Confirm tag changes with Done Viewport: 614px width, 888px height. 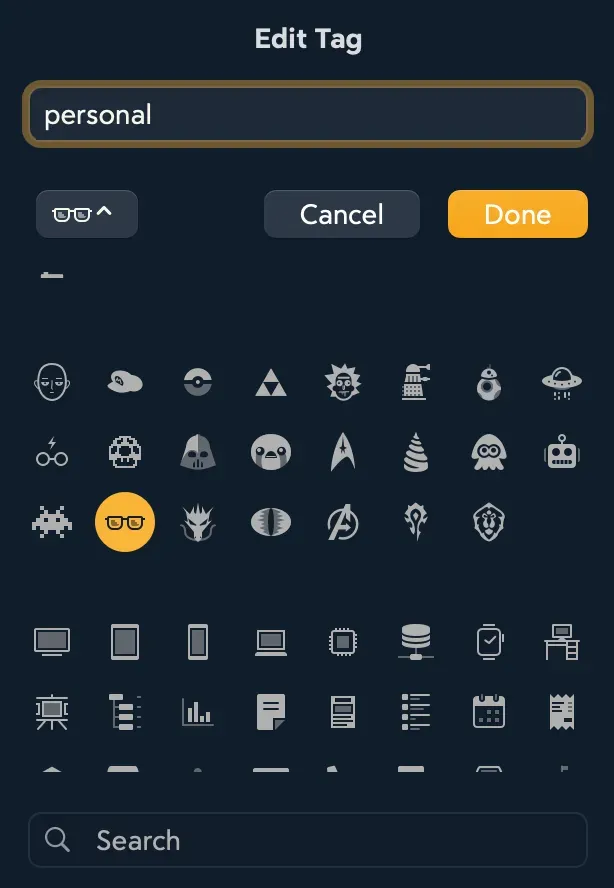pyautogui.click(x=517, y=214)
